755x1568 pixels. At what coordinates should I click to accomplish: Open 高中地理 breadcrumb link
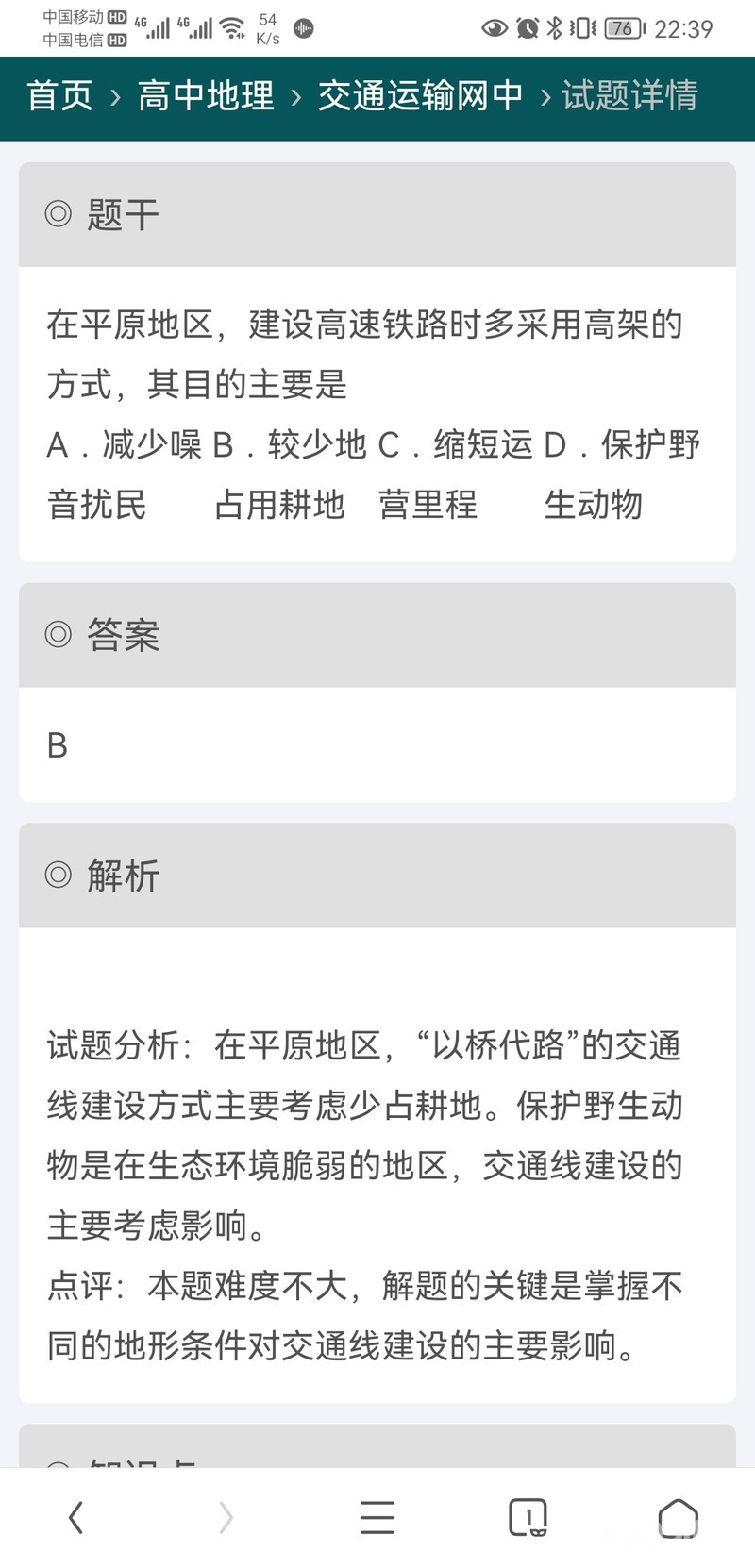pyautogui.click(x=206, y=96)
